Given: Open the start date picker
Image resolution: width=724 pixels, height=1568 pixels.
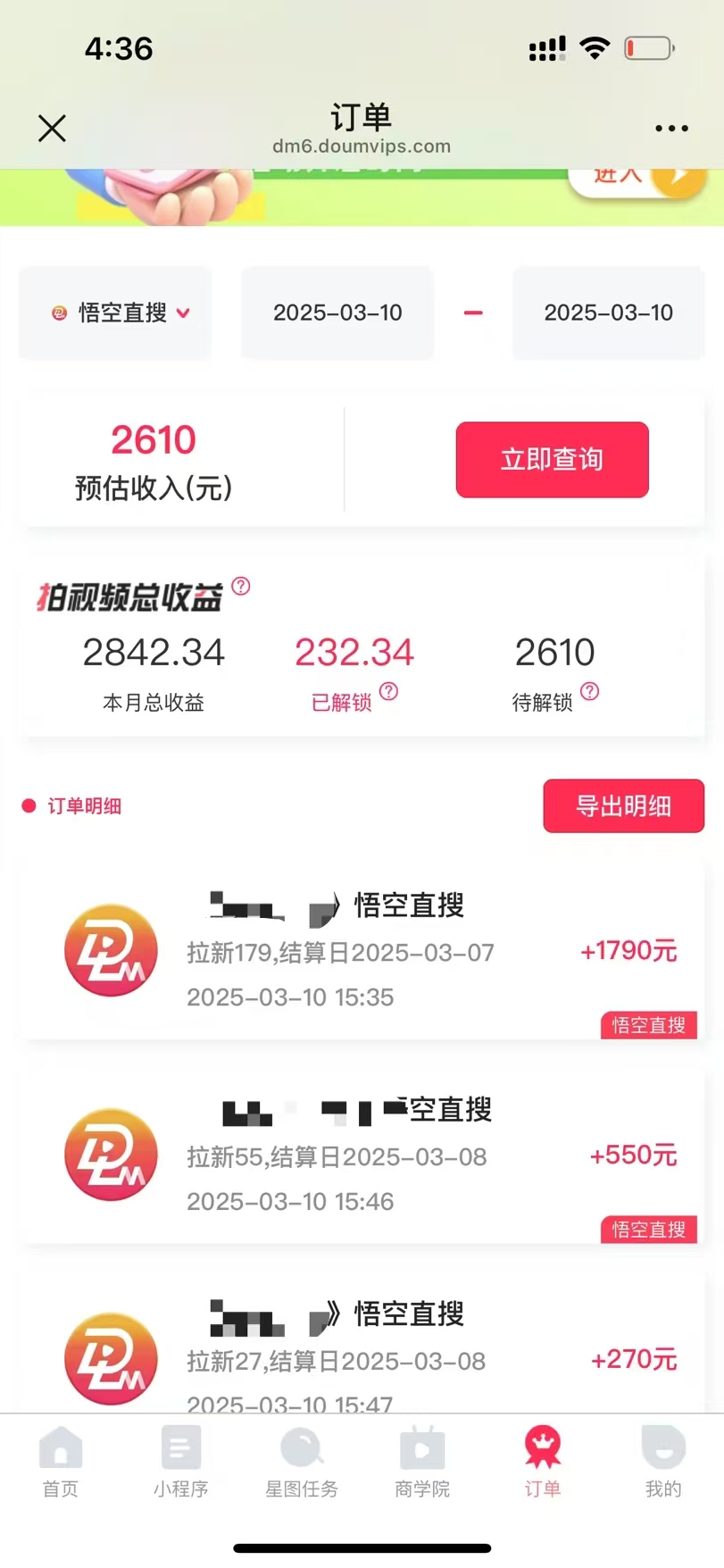Looking at the screenshot, I should pyautogui.click(x=337, y=313).
